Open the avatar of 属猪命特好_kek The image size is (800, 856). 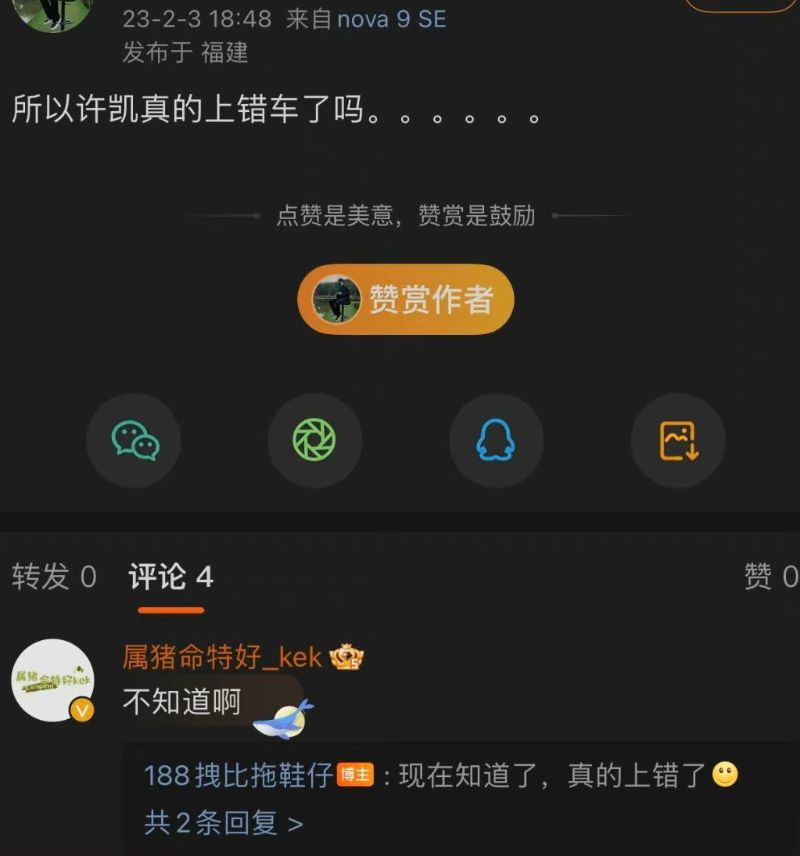pos(52,680)
